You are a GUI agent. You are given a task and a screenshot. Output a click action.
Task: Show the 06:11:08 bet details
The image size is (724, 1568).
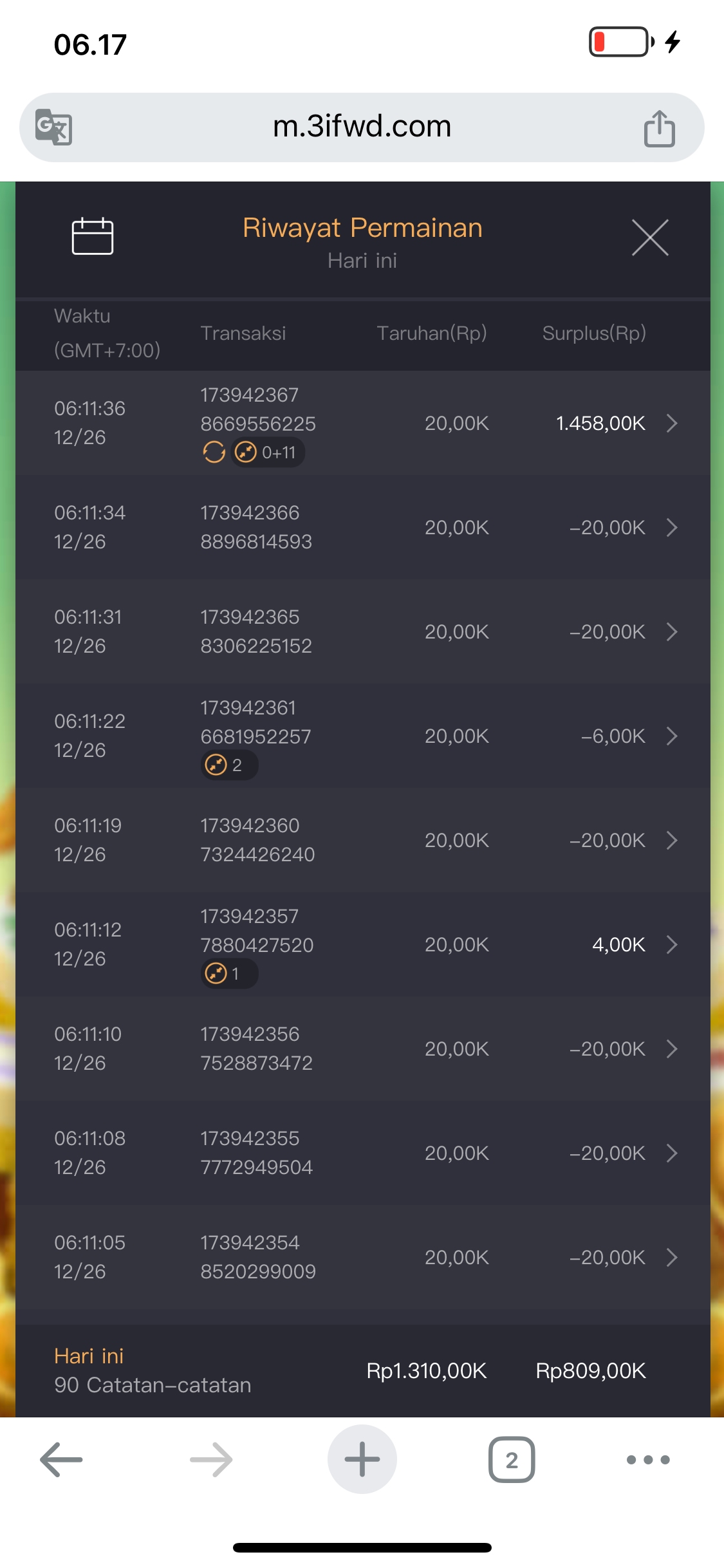click(671, 1153)
